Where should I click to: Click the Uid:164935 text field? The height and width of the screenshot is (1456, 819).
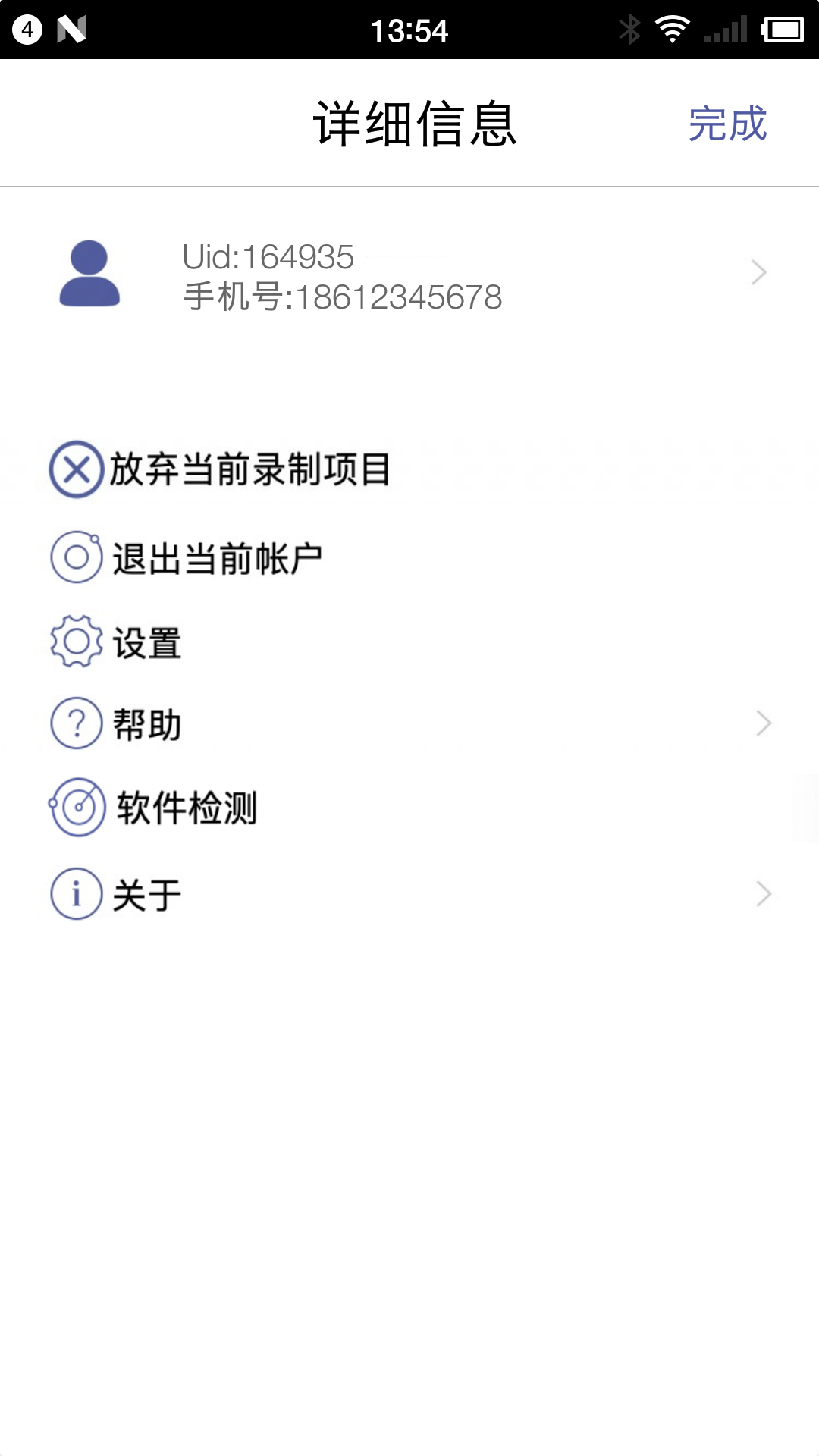[x=267, y=256]
